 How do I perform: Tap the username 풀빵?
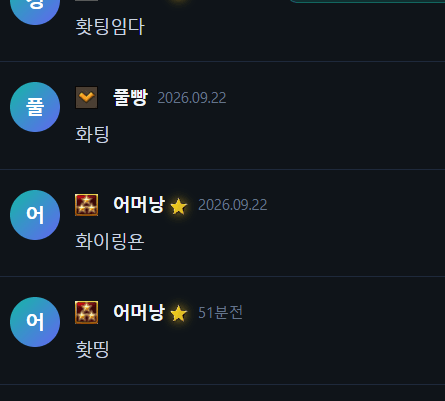pyautogui.click(x=130, y=97)
